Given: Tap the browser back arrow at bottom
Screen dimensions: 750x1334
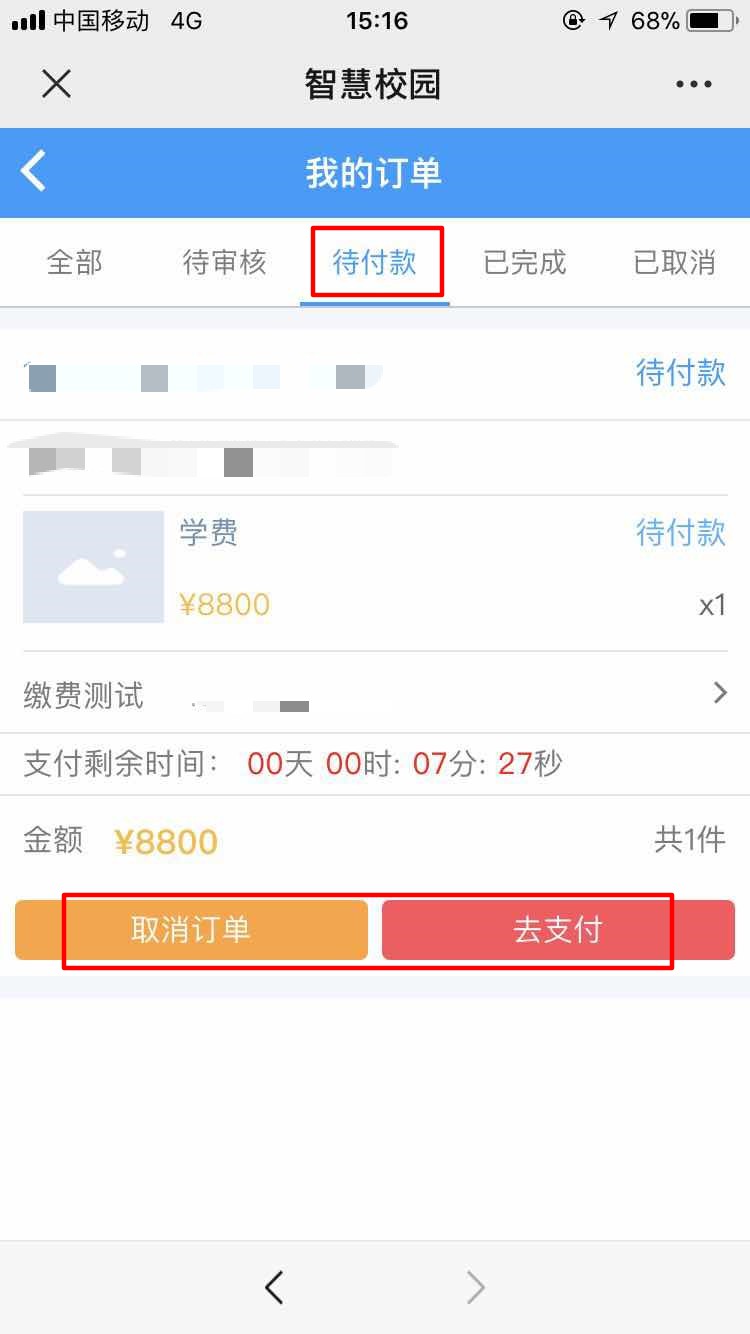Looking at the screenshot, I should (x=274, y=1287).
